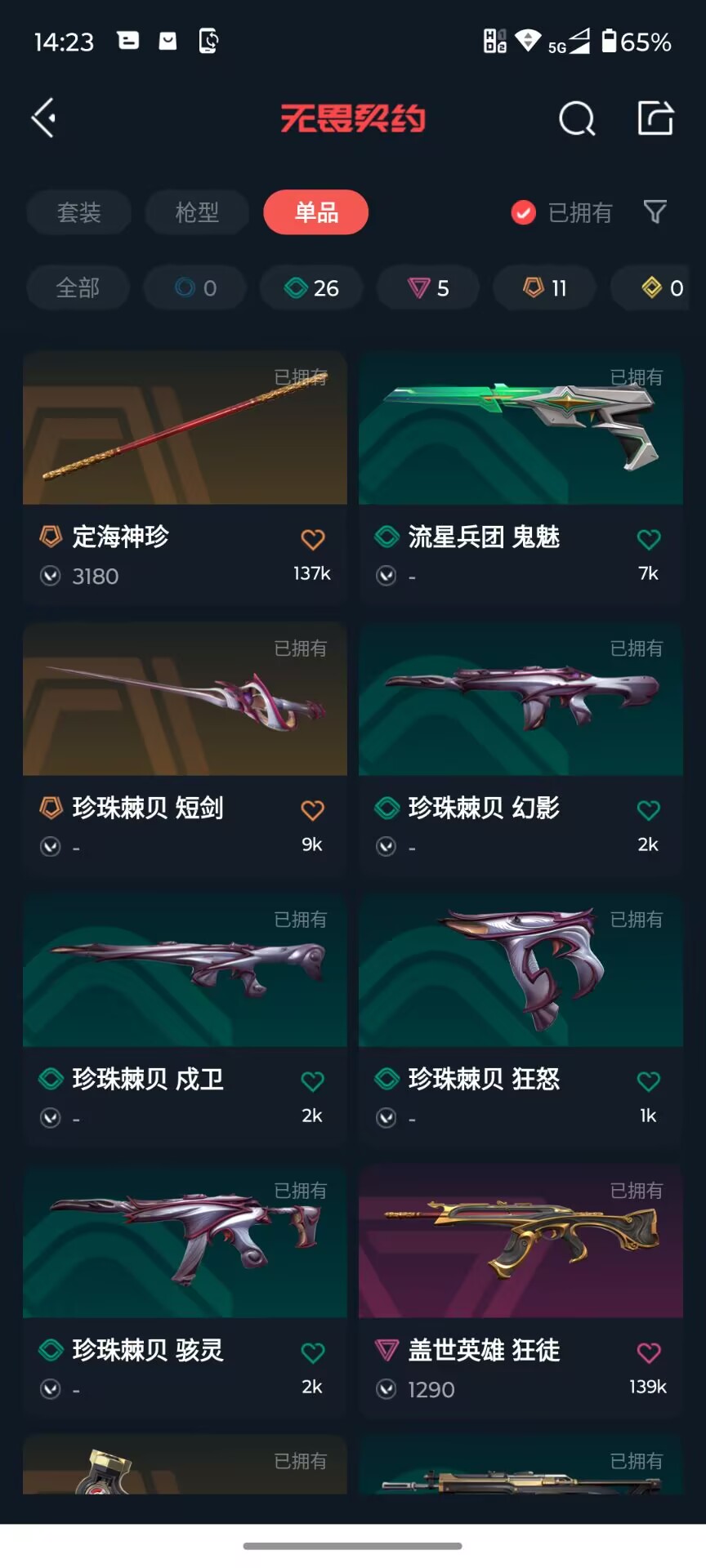Open the search icon

[577, 118]
